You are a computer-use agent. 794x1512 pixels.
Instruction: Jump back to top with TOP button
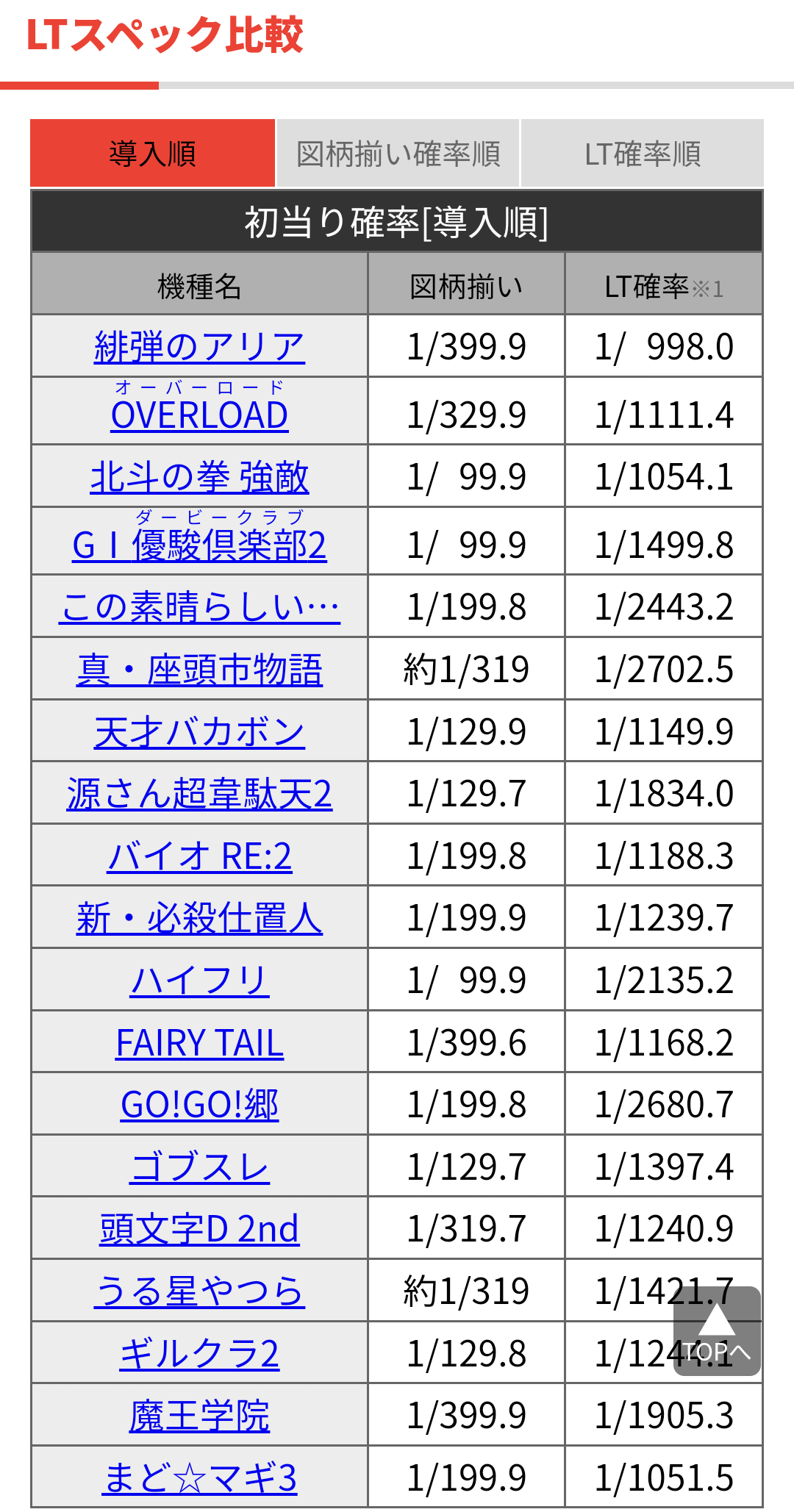pyautogui.click(x=717, y=1331)
